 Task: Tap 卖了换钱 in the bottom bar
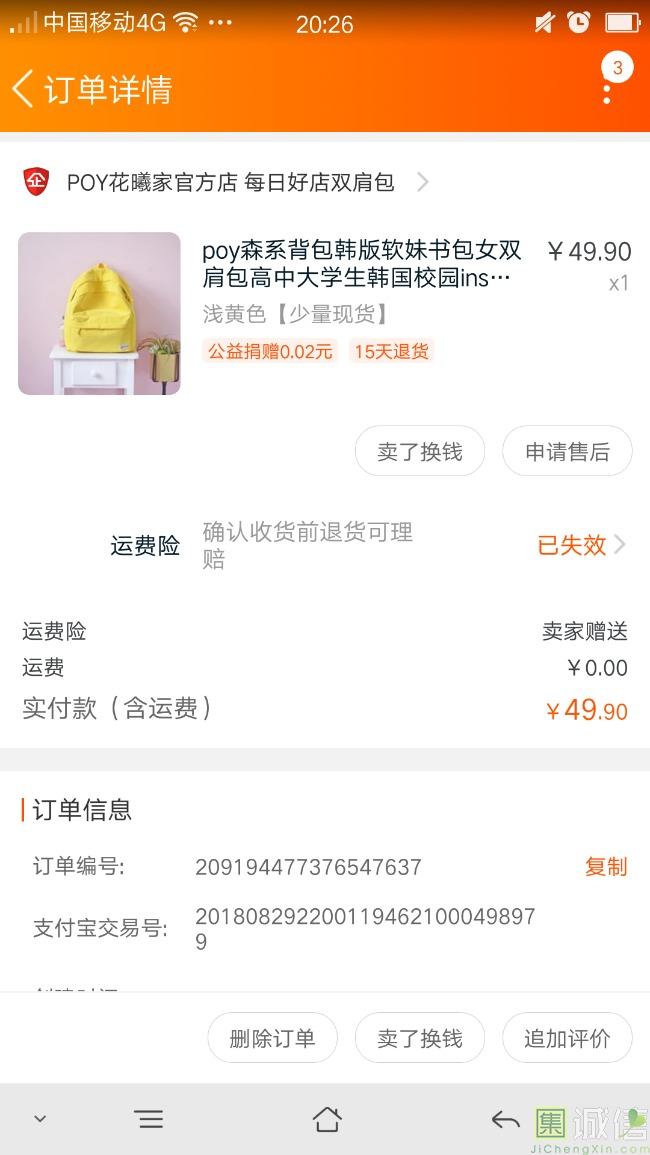click(x=420, y=1038)
